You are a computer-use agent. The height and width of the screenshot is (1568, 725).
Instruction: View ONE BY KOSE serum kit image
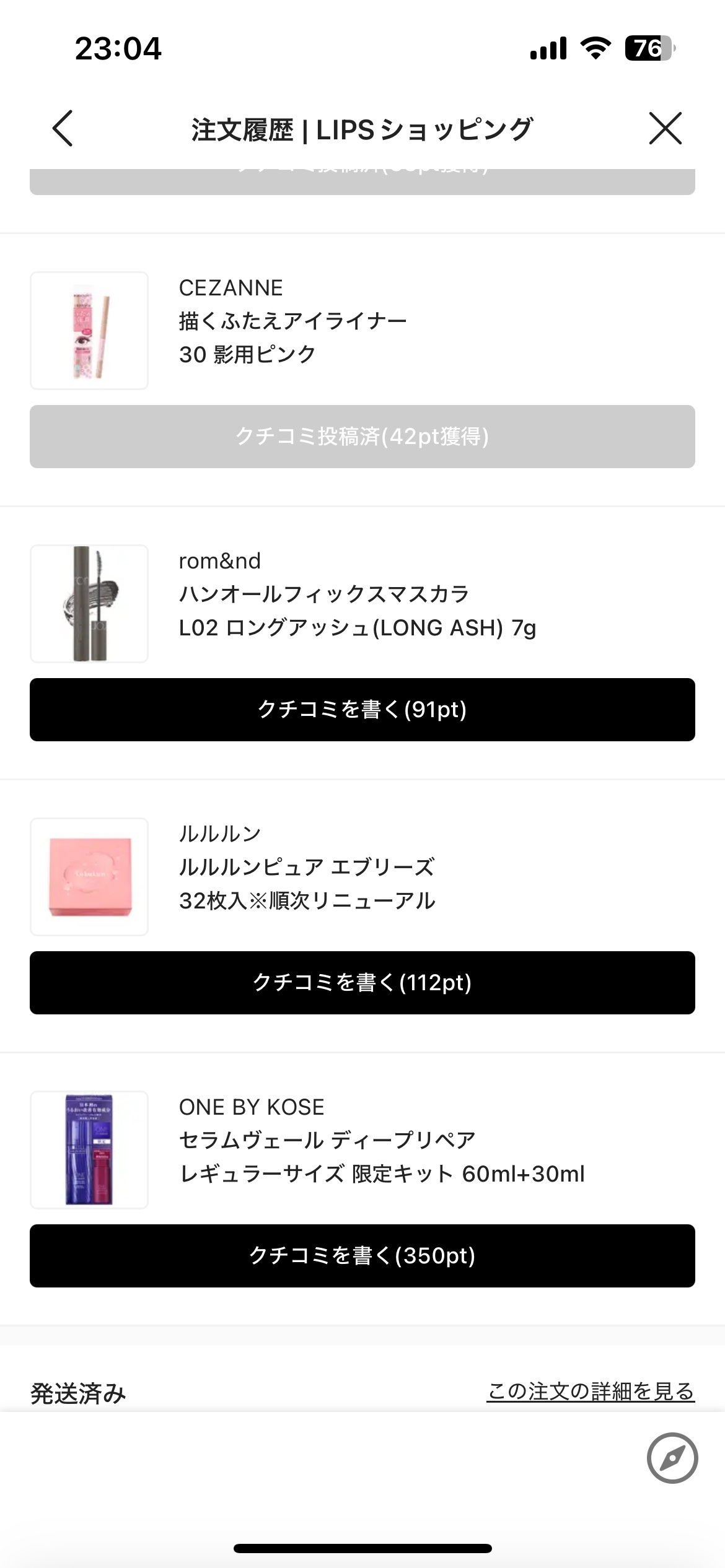pos(89,1150)
